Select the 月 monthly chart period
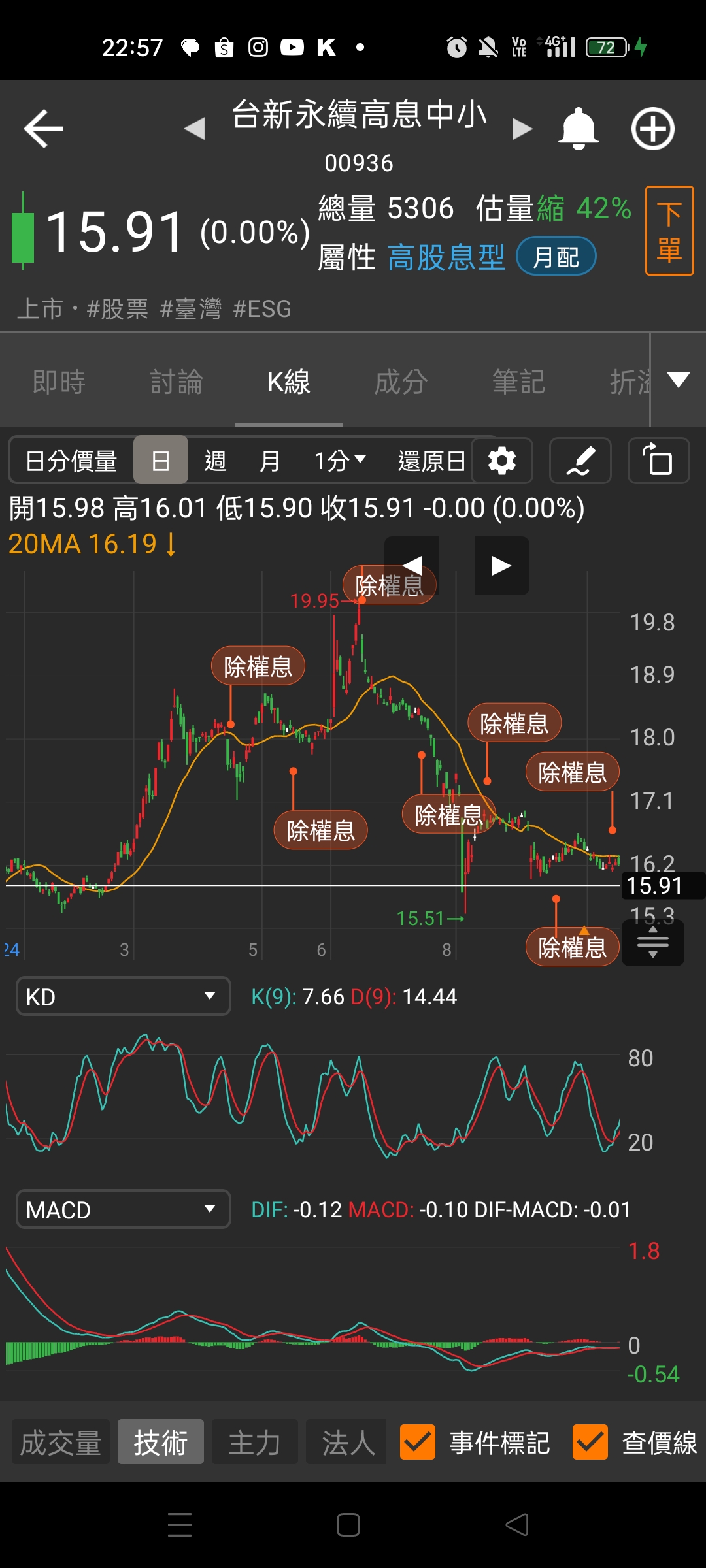 [x=269, y=461]
